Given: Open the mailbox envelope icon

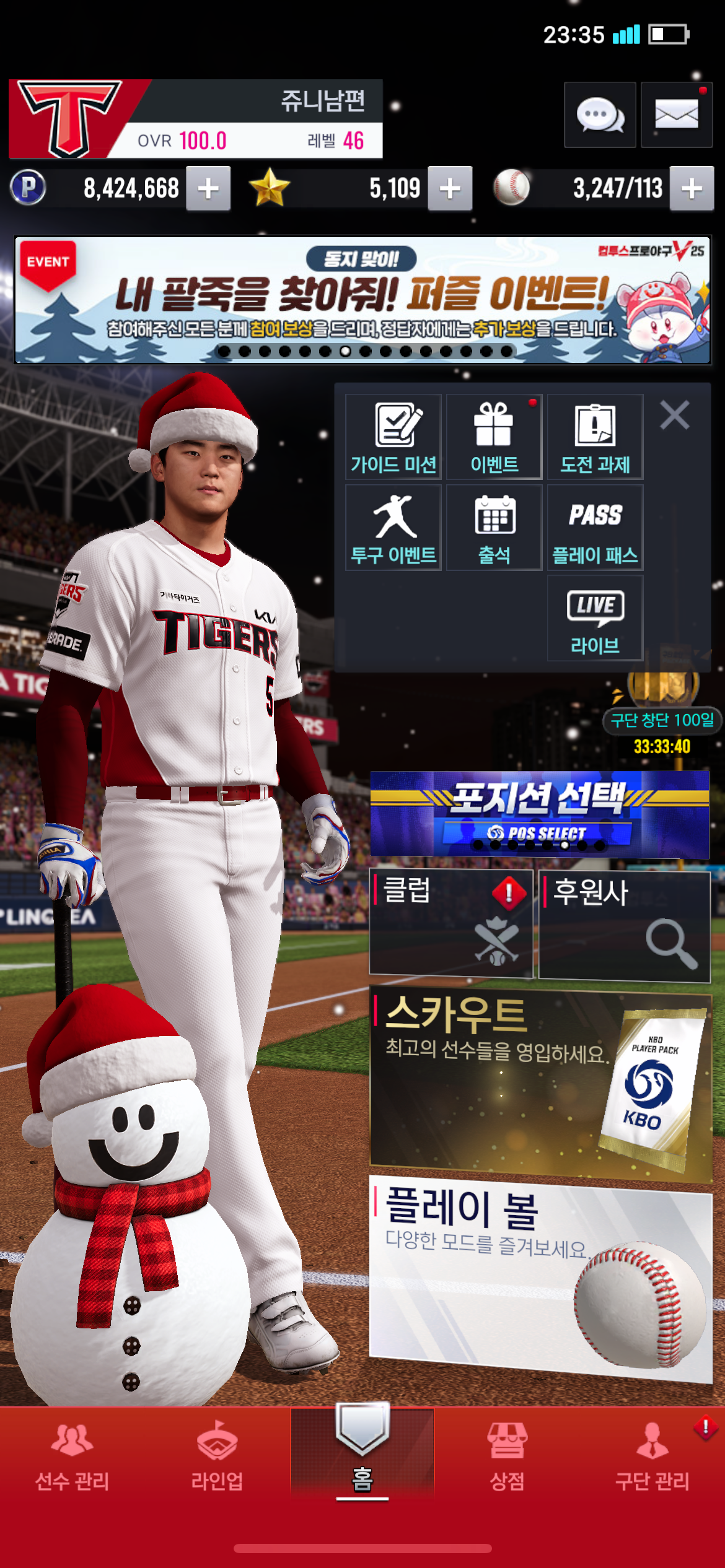Looking at the screenshot, I should click(676, 115).
